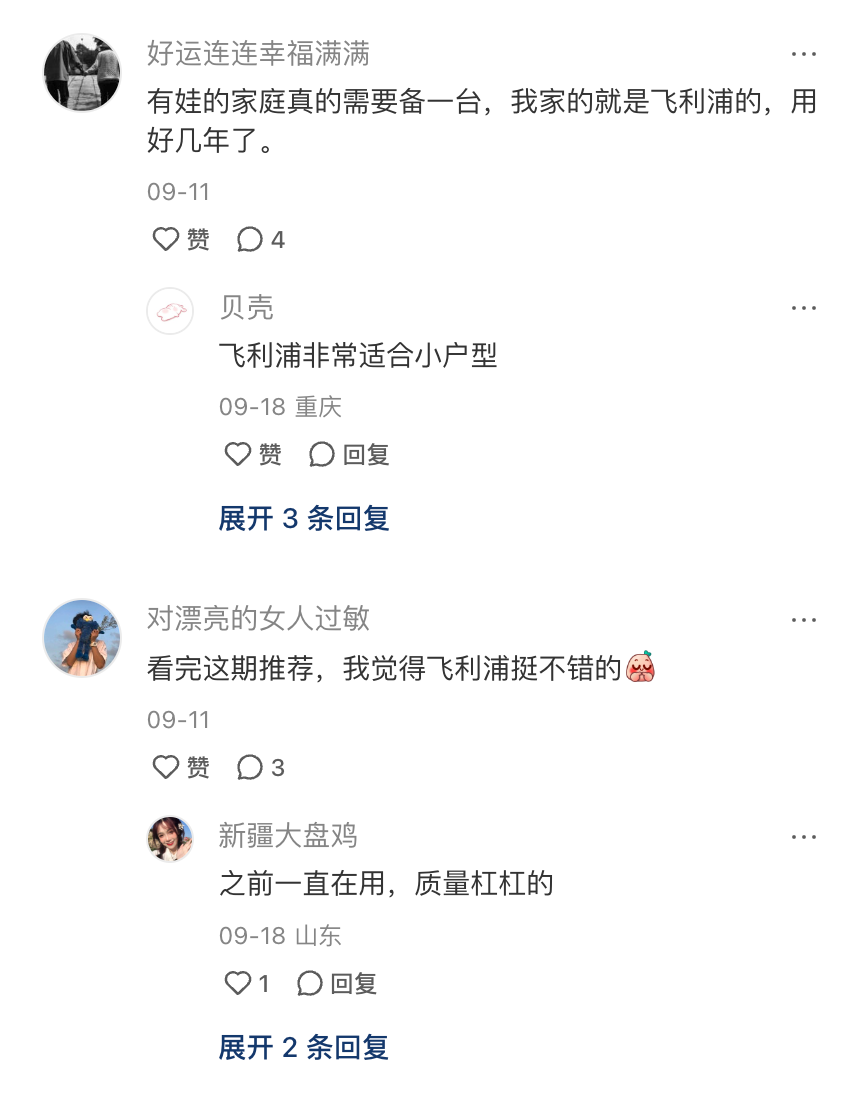The image size is (866, 1100).
Task: Like the comment by 对漂亮的女人过敏
Action: coord(180,768)
